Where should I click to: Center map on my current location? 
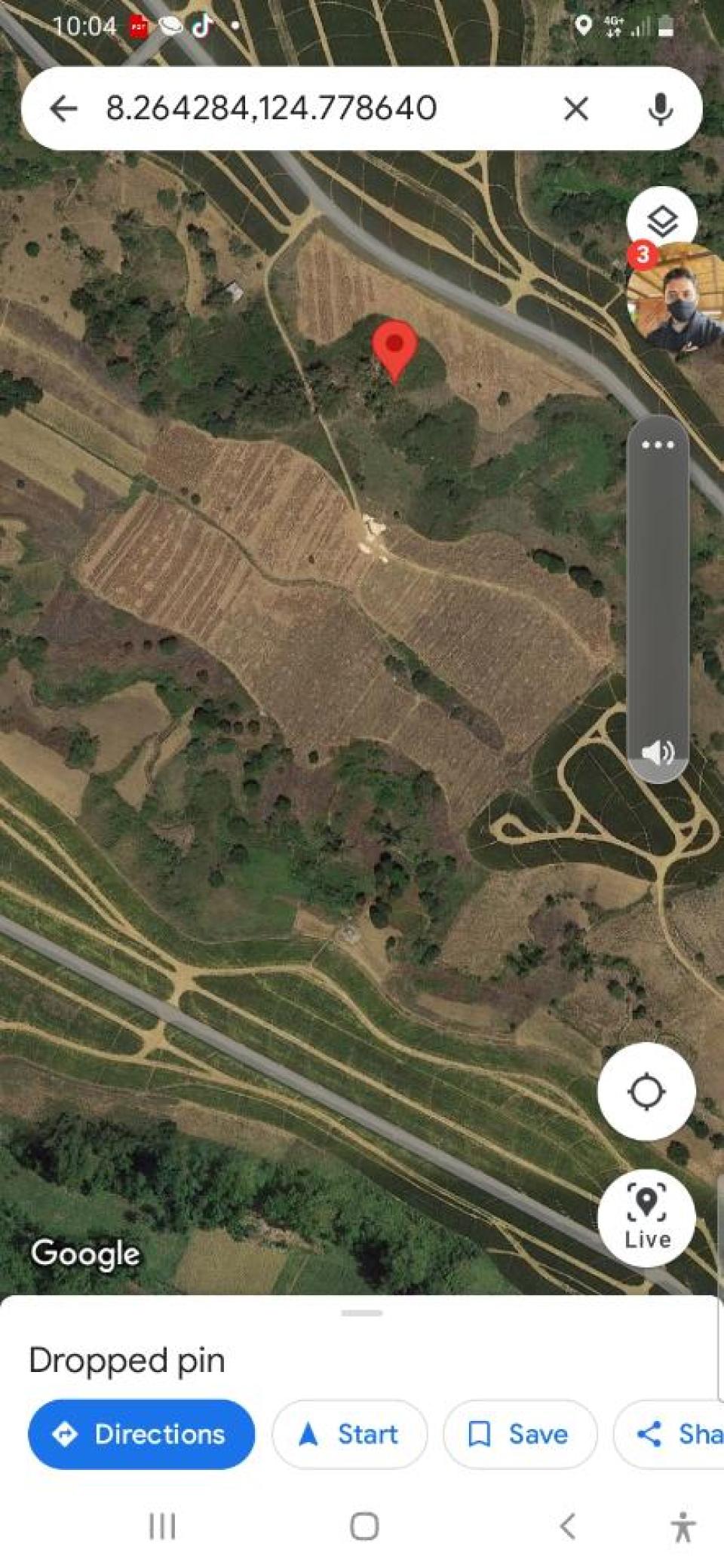coord(646,1091)
